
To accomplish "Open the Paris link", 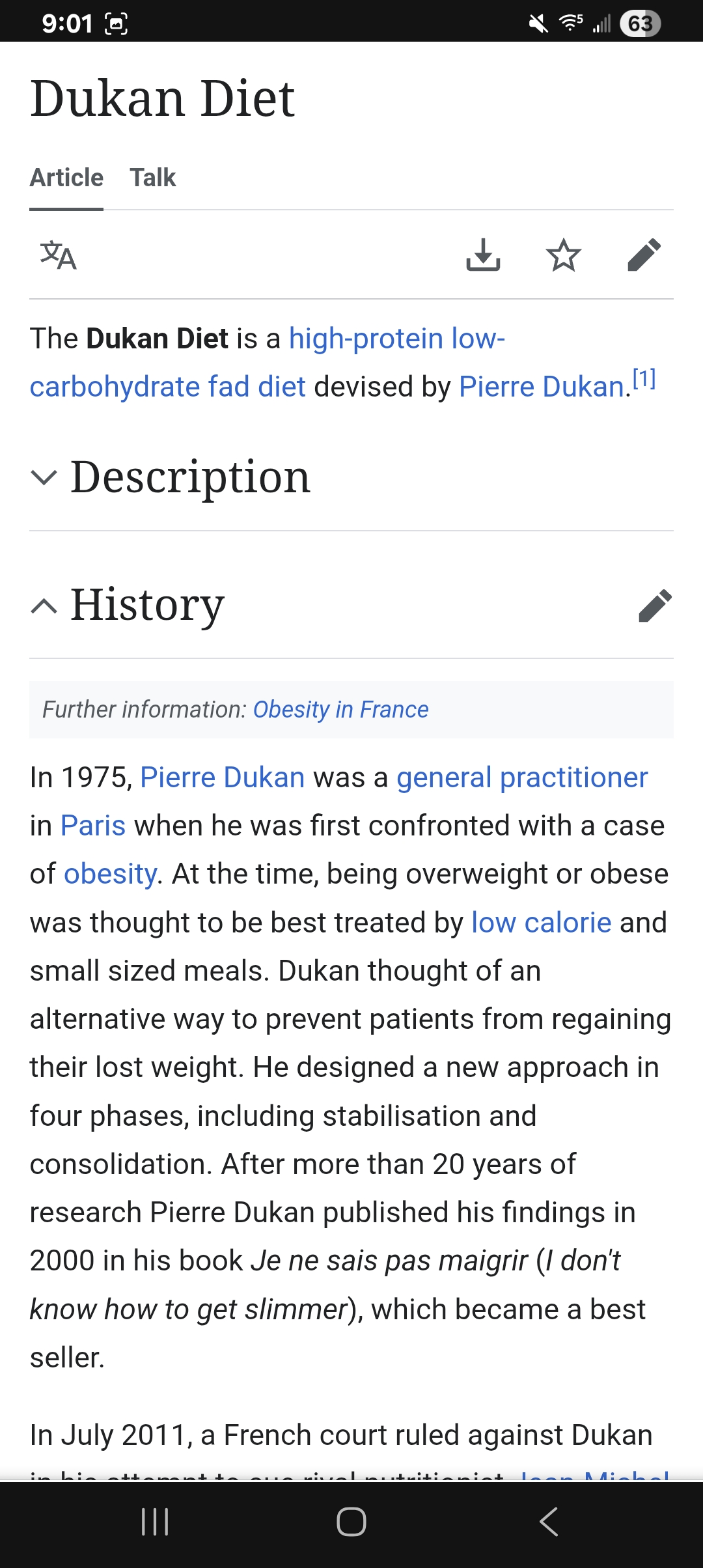I will pos(93,826).
